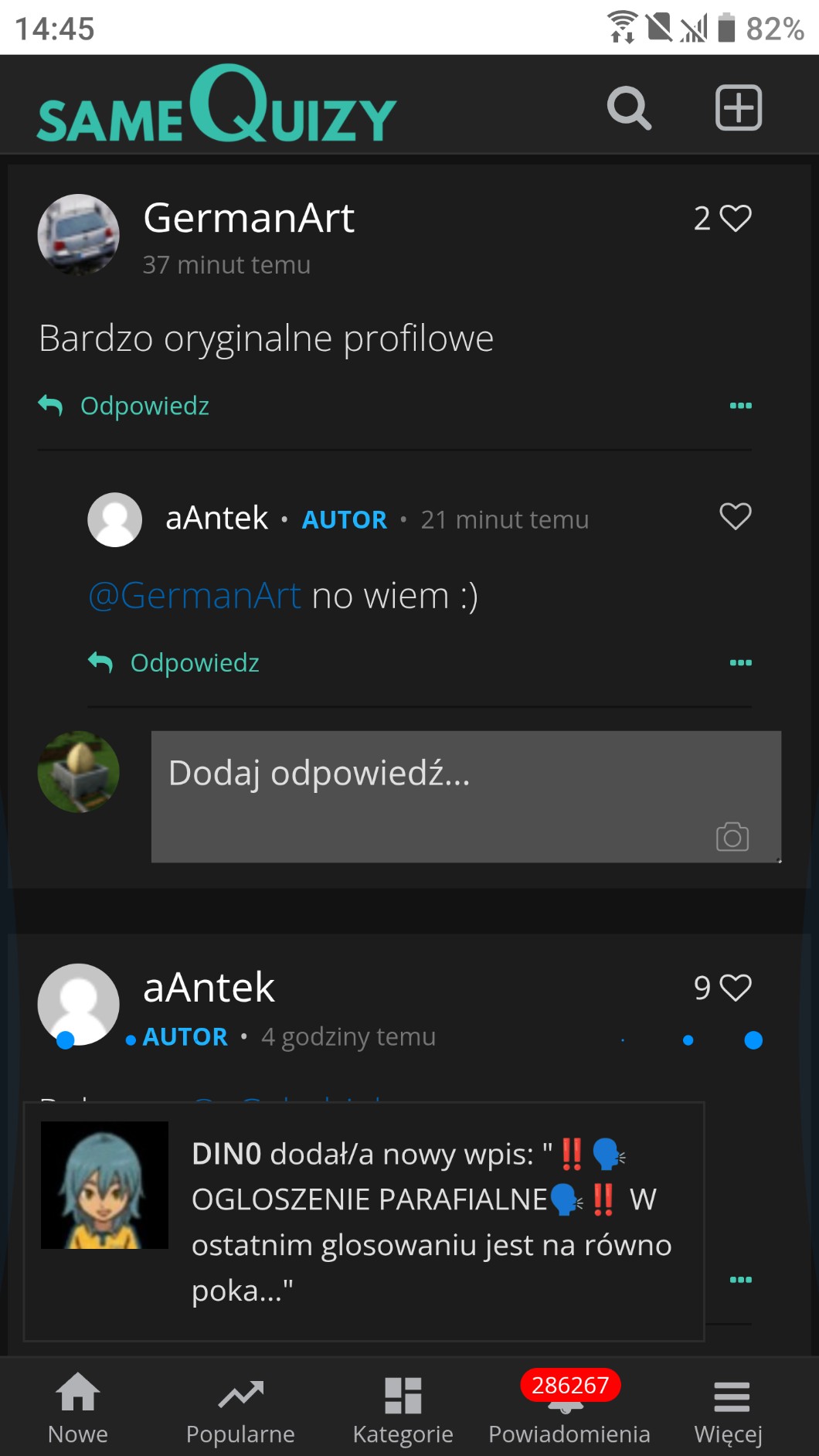Open the search magnifier icon
This screenshot has width=819, height=1456.
click(x=629, y=107)
